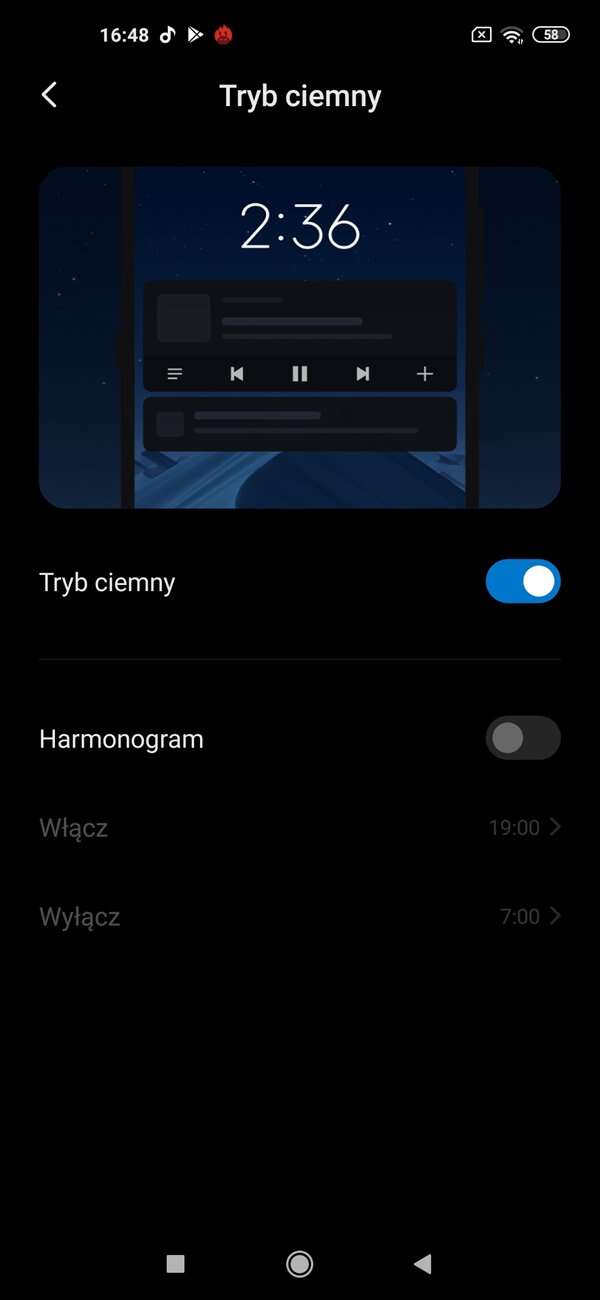600x1300 pixels.
Task: Open recent apps from navigation bar
Action: point(176,1264)
